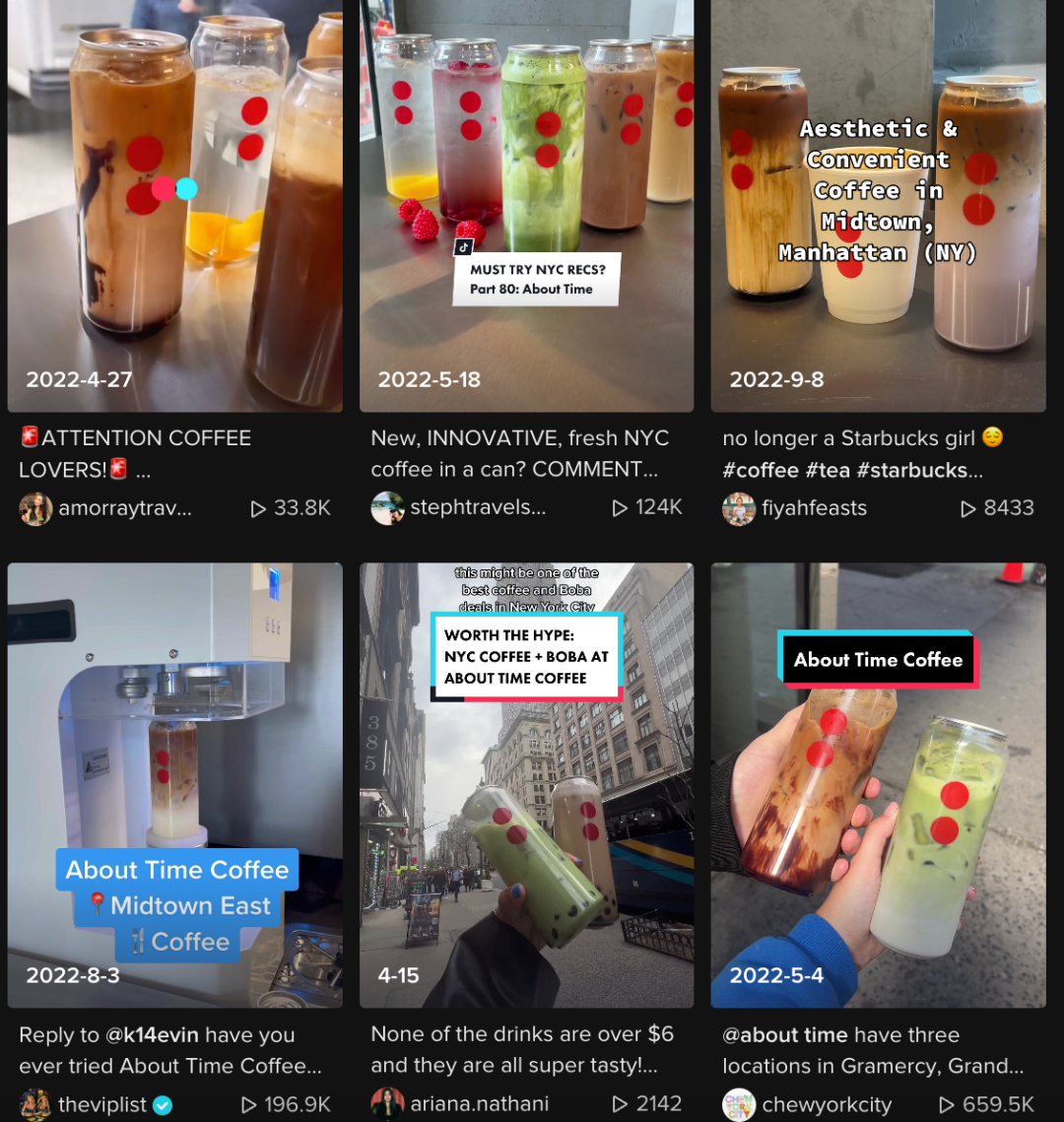Visit the chewyorkcity profile
Viewport: 1064px width, 1122px height.
[826, 1104]
